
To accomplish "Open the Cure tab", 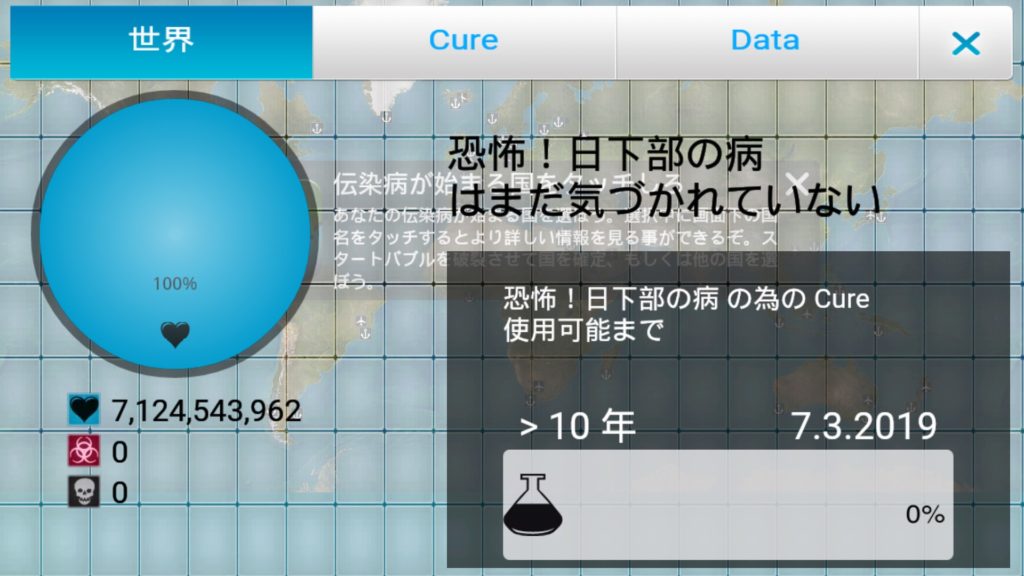I will point(463,41).
